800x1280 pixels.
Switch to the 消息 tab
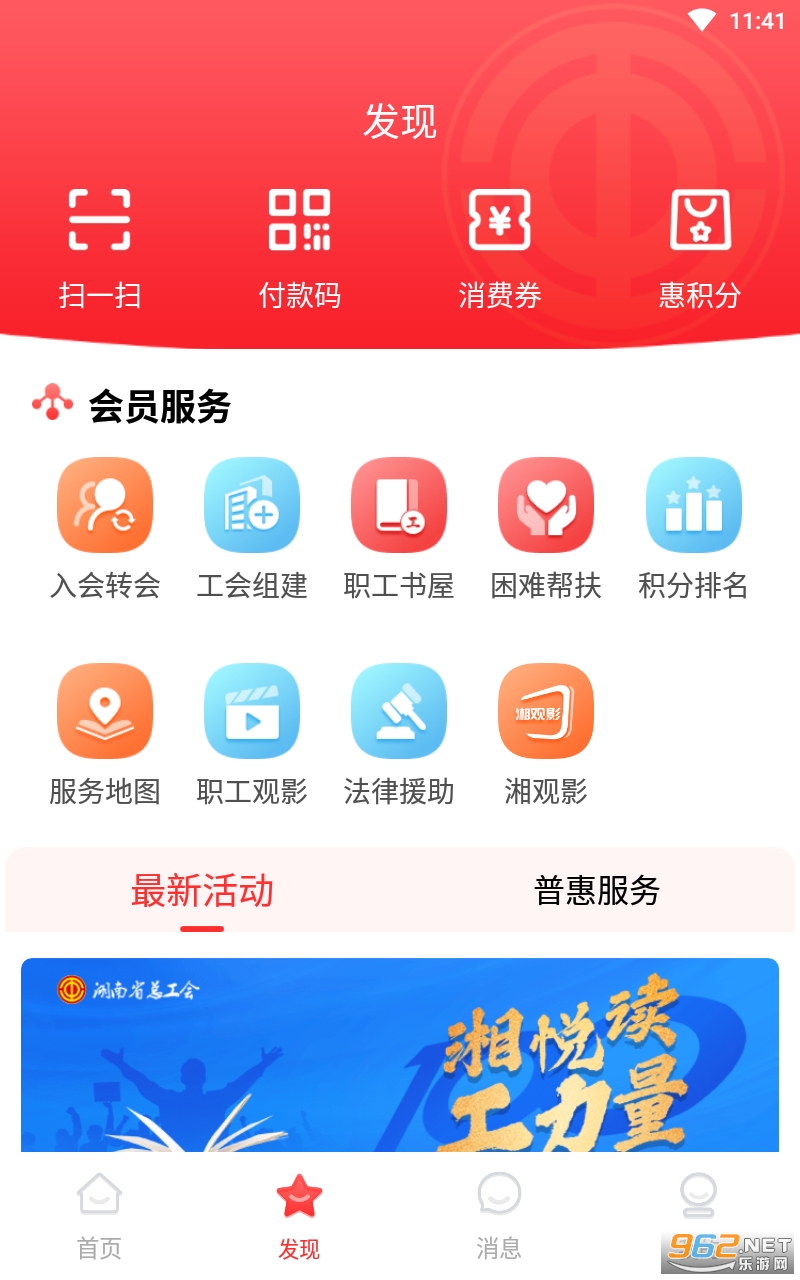click(x=499, y=1216)
